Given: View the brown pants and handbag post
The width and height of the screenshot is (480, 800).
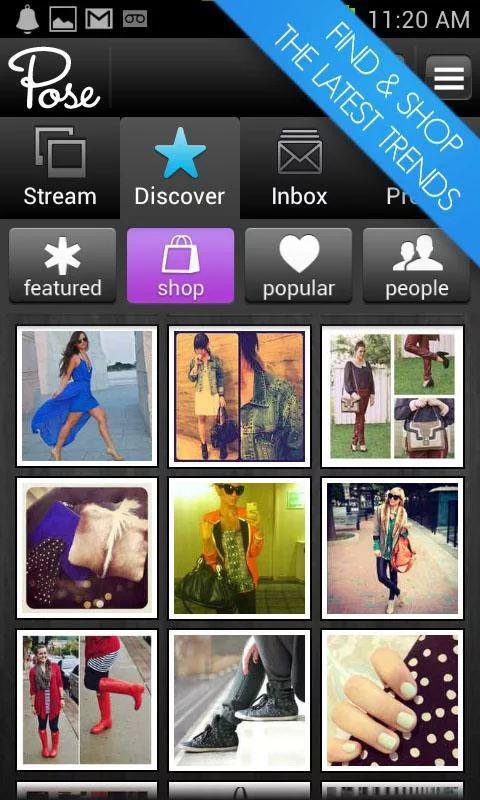Looking at the screenshot, I should coord(392,396).
